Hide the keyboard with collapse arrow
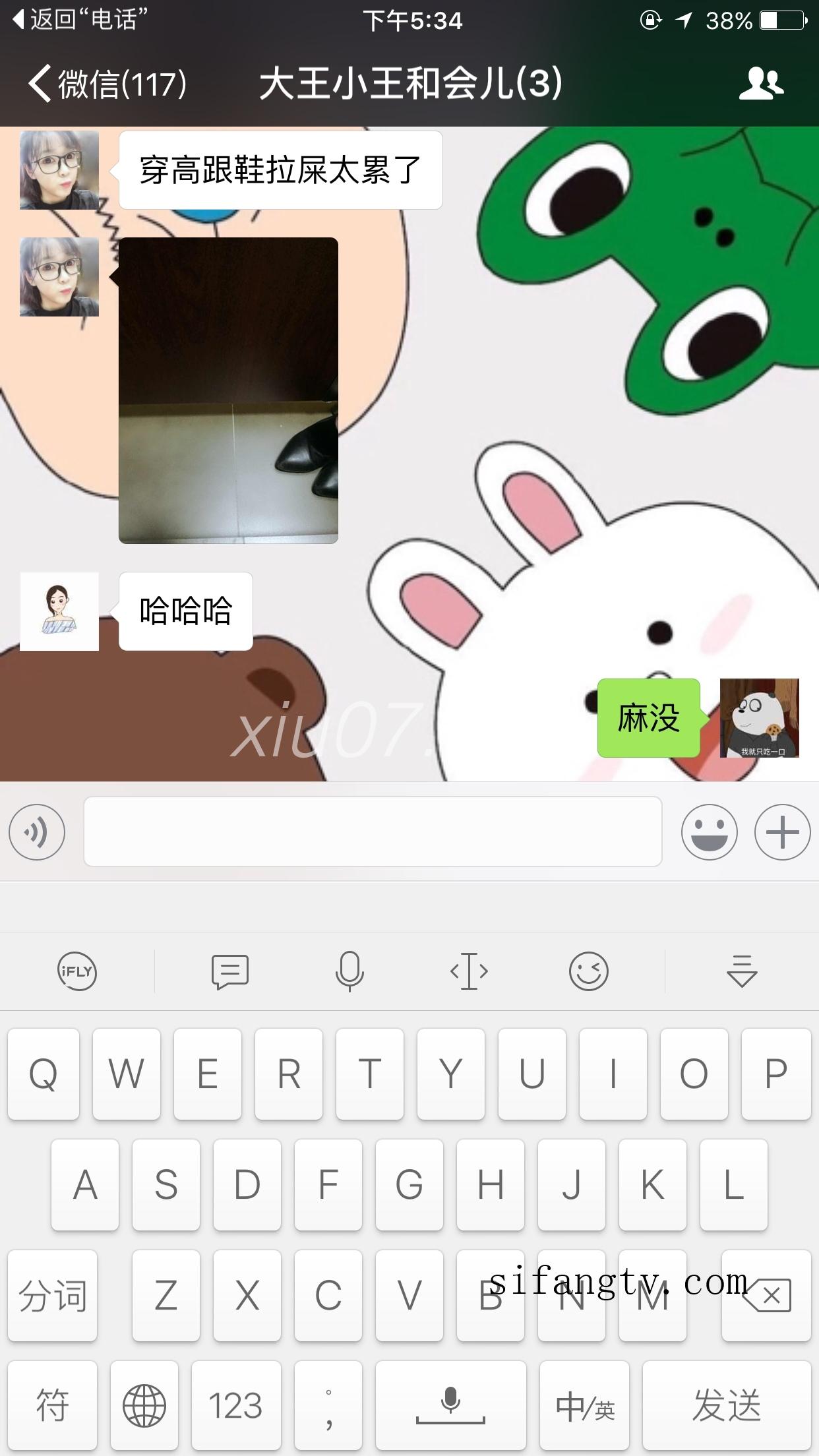This screenshot has height=1456, width=819. [742, 971]
